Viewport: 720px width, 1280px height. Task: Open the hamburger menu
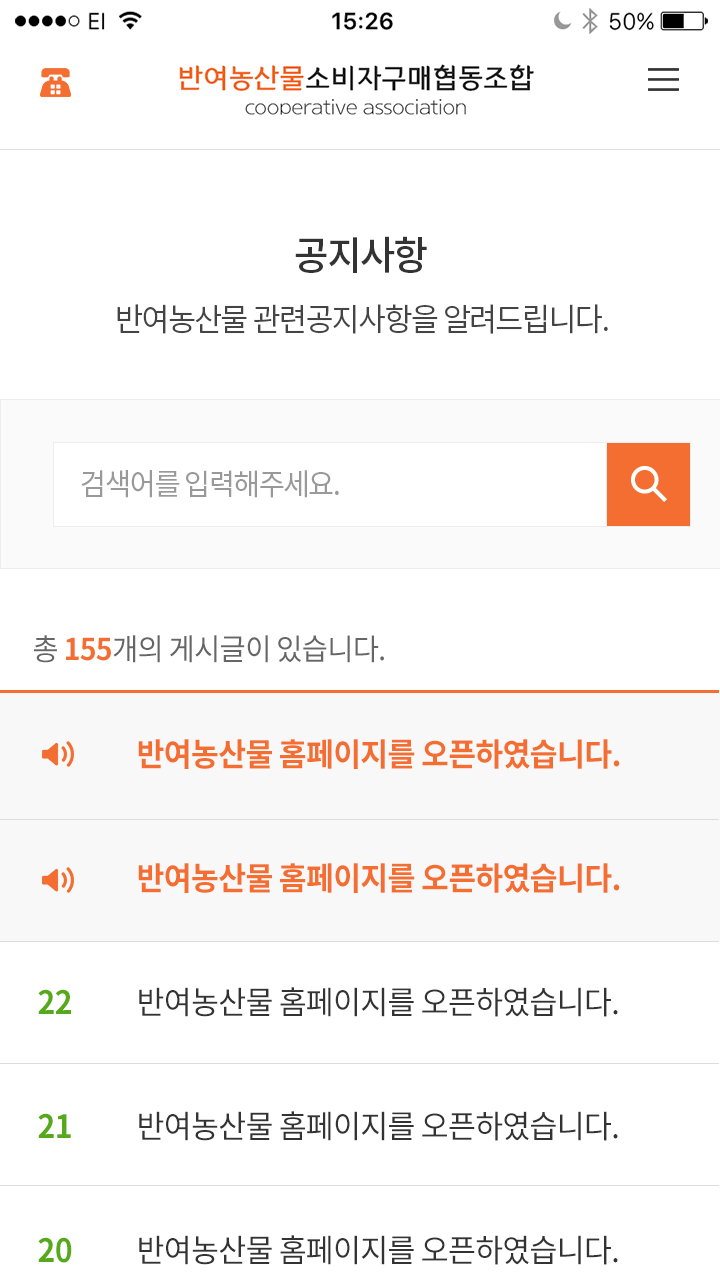pos(663,81)
